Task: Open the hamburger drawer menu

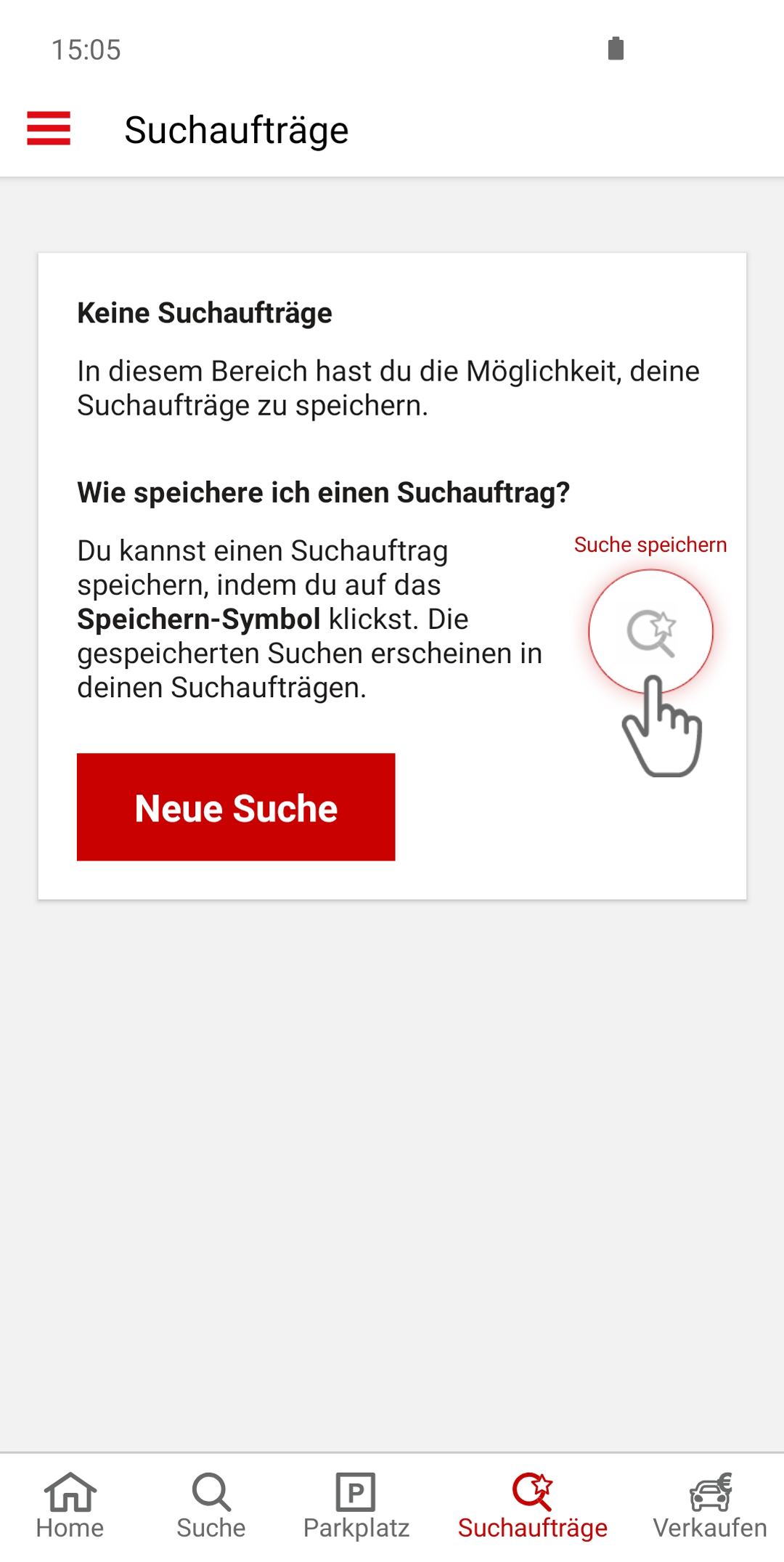Action: (49, 129)
